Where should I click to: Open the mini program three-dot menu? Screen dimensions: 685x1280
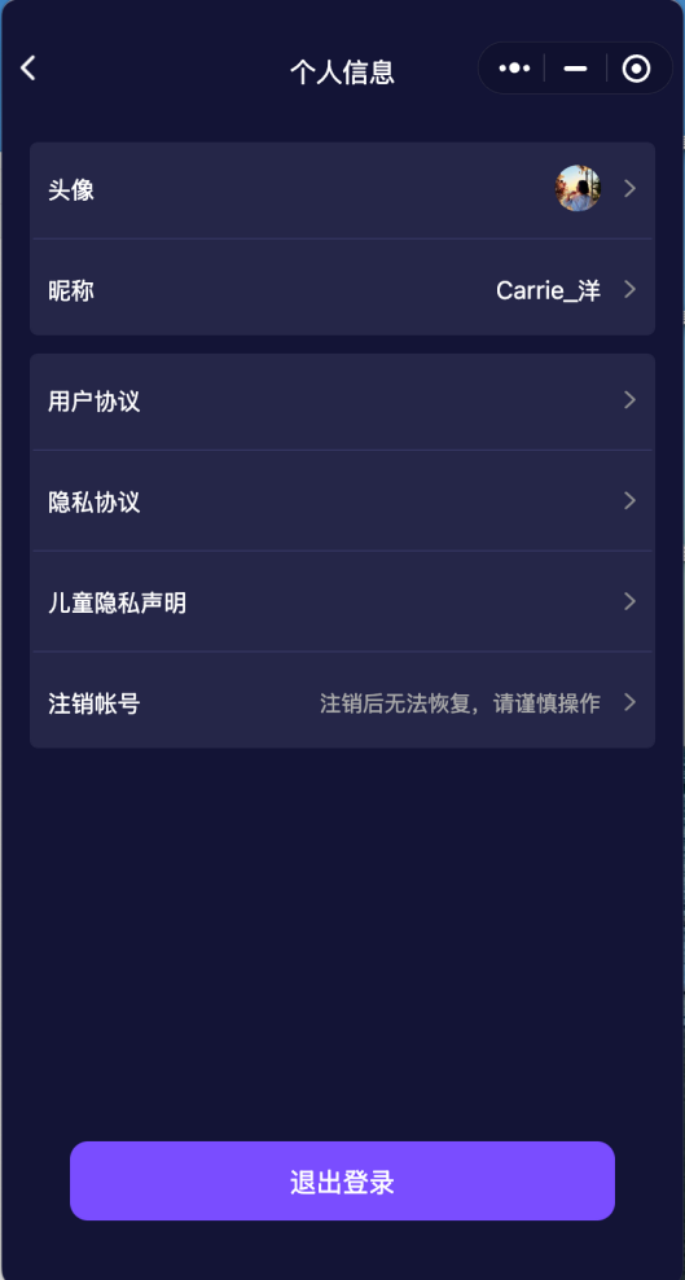(514, 68)
